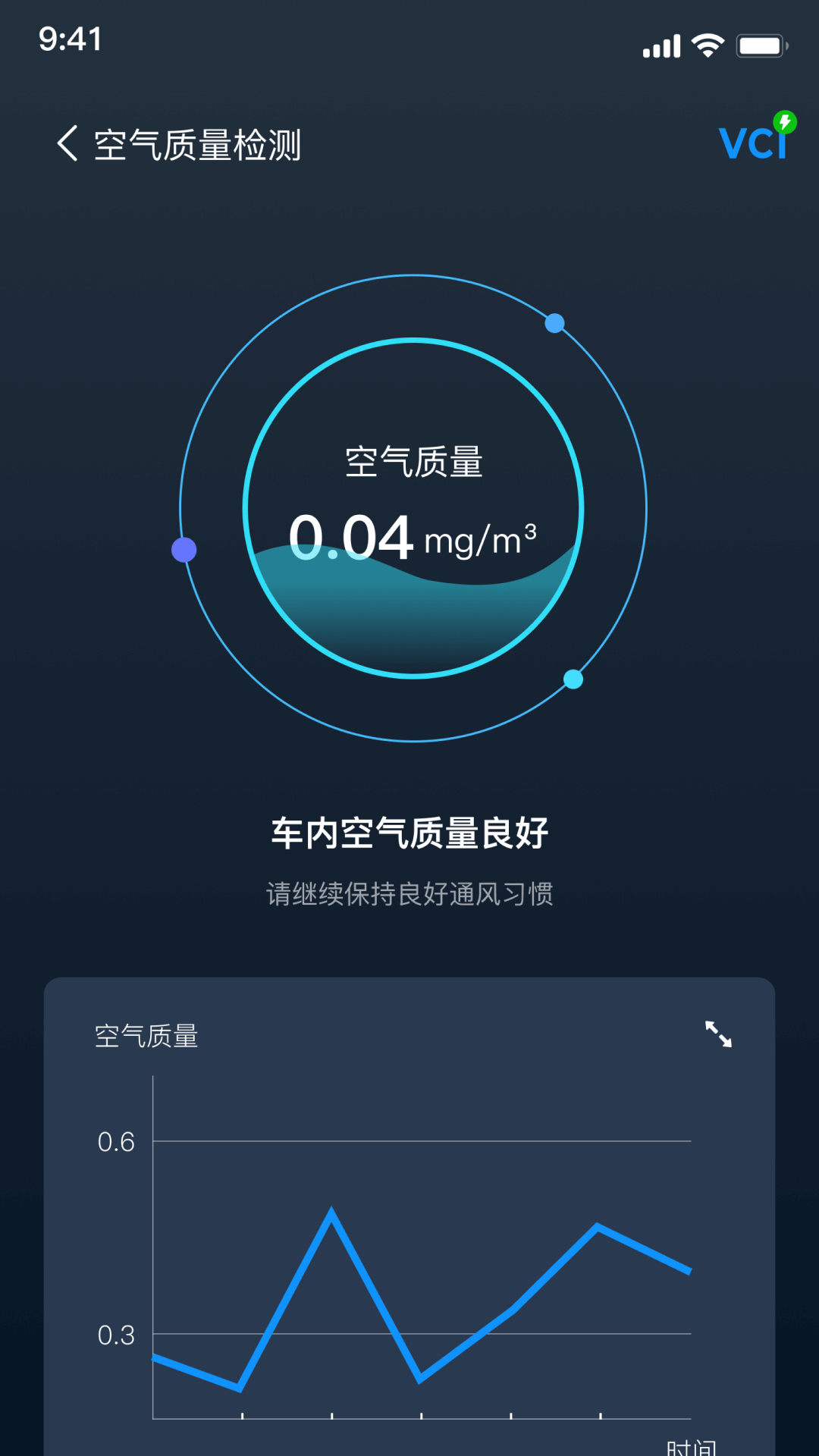Tap the orbit dot at the lower right
The image size is (819, 1456).
coord(573,679)
